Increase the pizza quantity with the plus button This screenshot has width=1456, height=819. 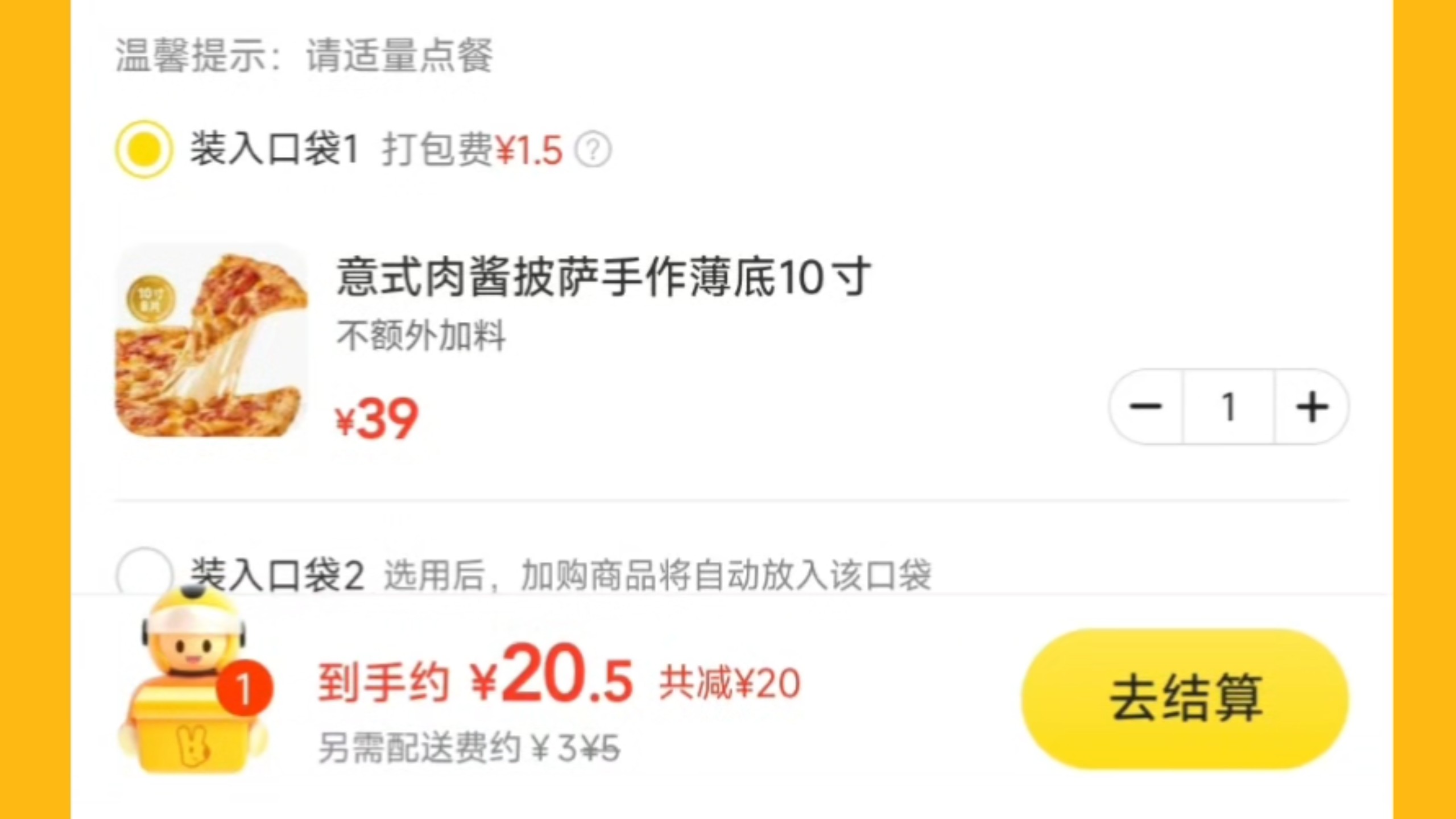point(1312,407)
